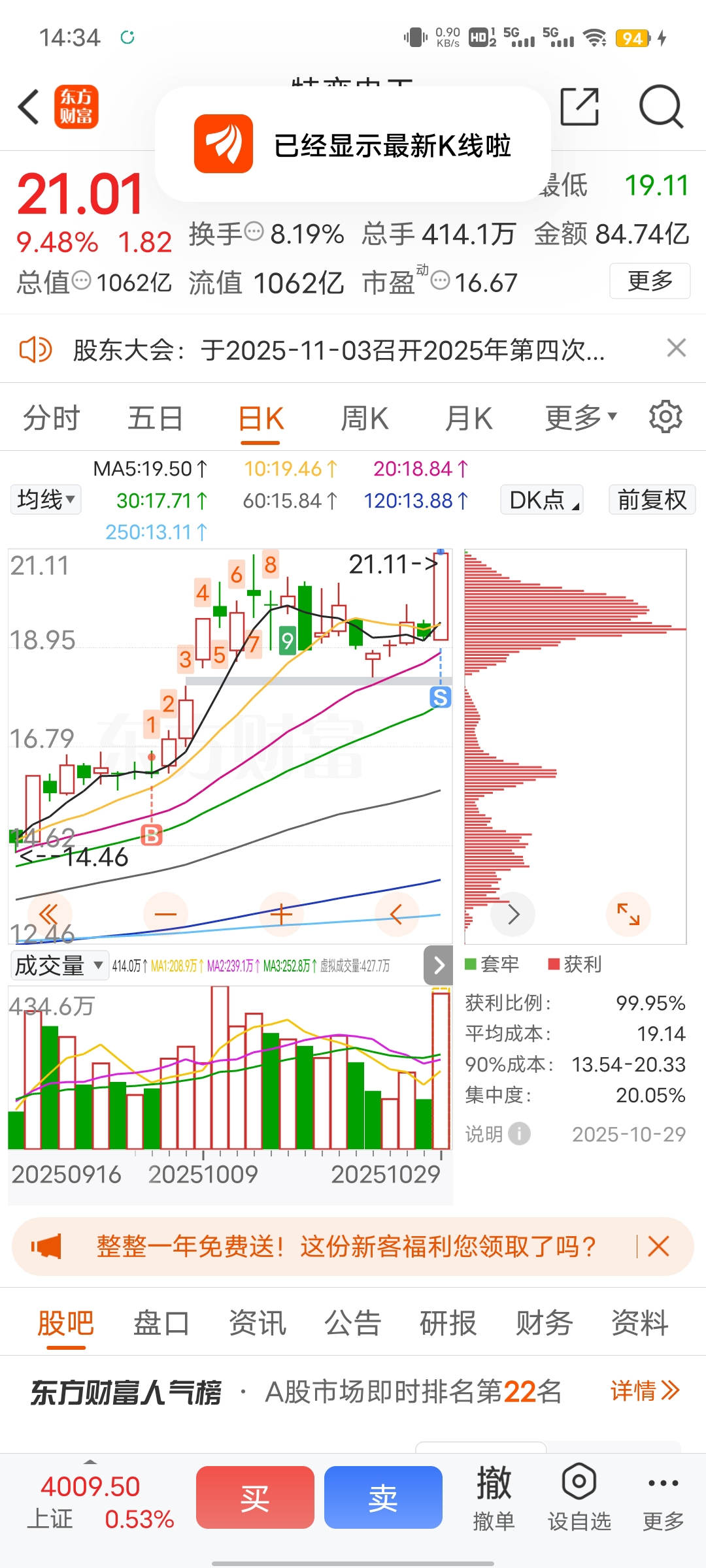Image resolution: width=706 pixels, height=1568 pixels.
Task: Switch to the 公告 tab
Action: click(353, 1324)
